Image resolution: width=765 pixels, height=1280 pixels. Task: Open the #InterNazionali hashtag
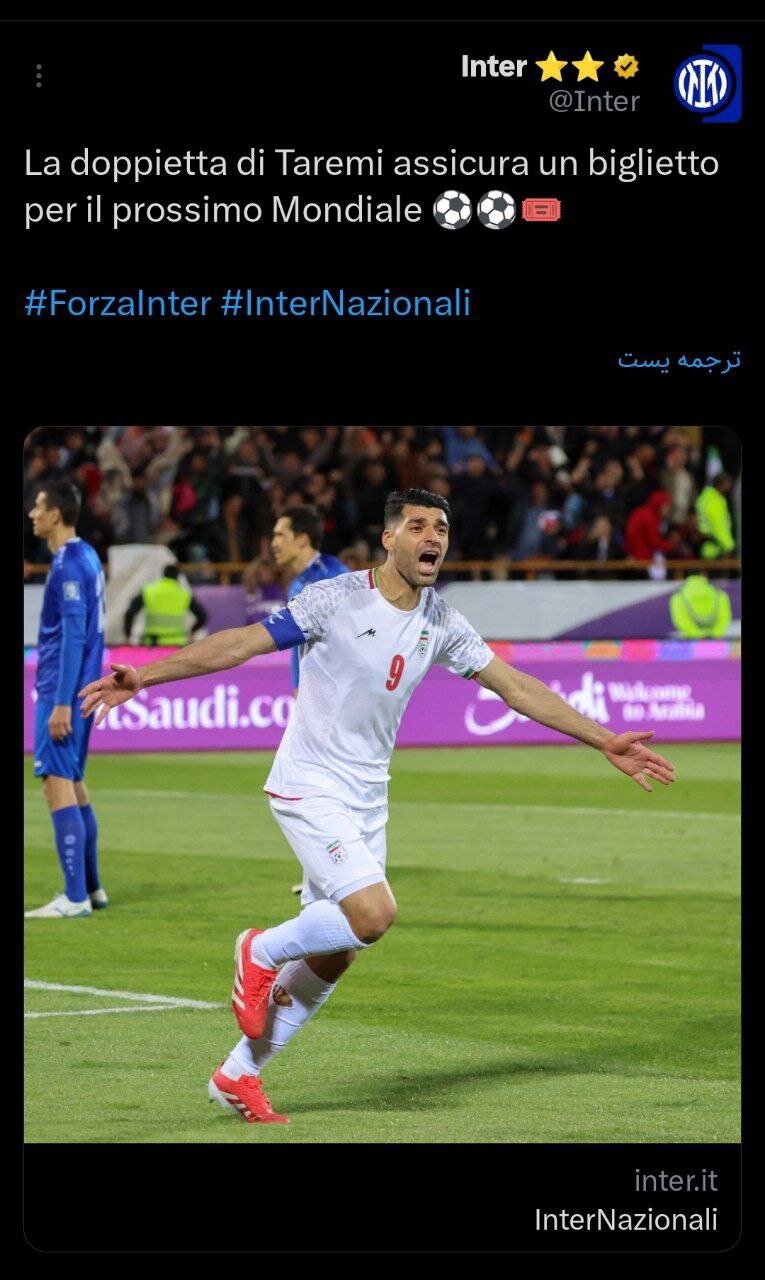click(x=345, y=303)
